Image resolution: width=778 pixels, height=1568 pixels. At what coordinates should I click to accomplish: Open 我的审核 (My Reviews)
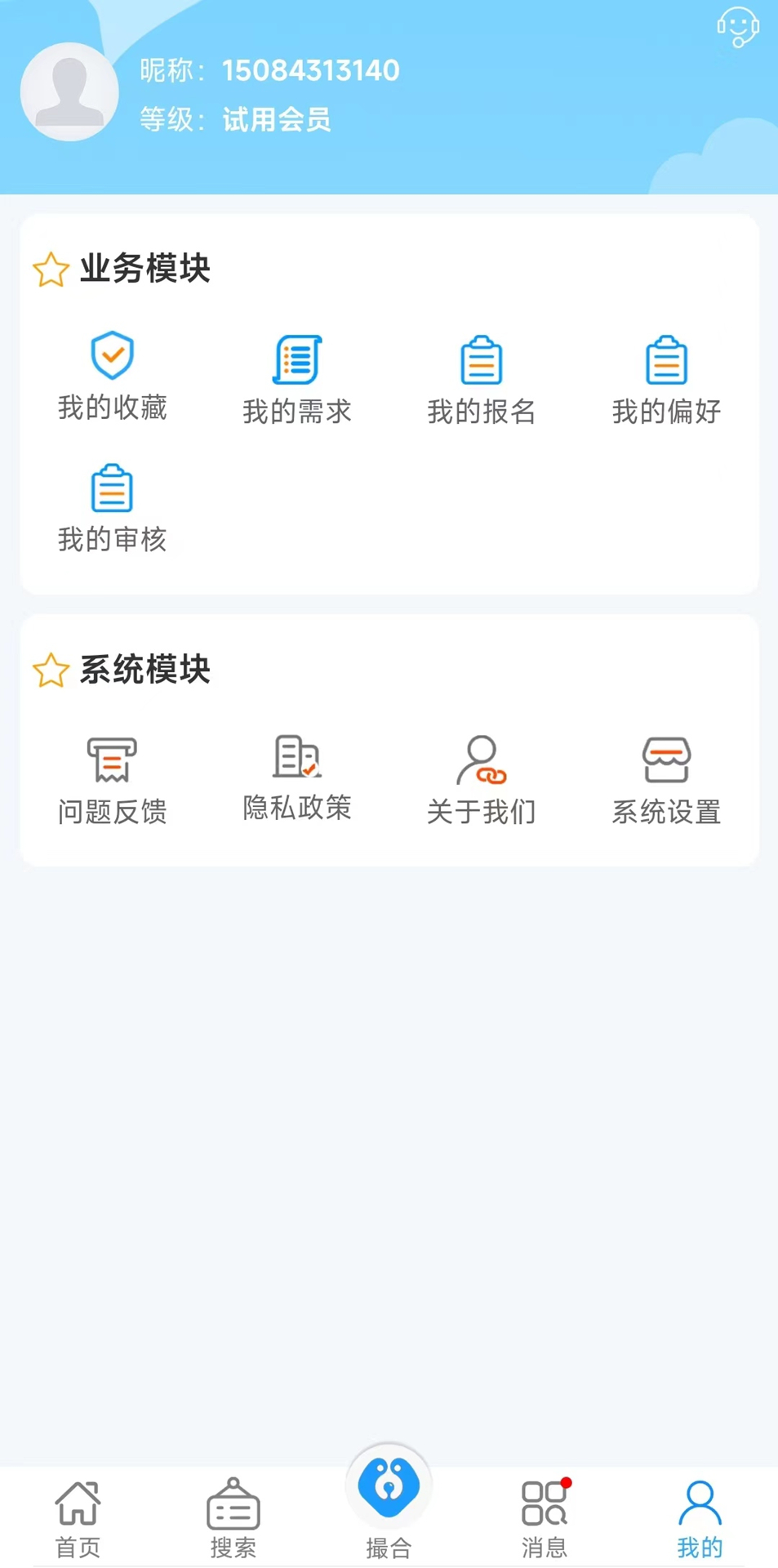tap(112, 506)
